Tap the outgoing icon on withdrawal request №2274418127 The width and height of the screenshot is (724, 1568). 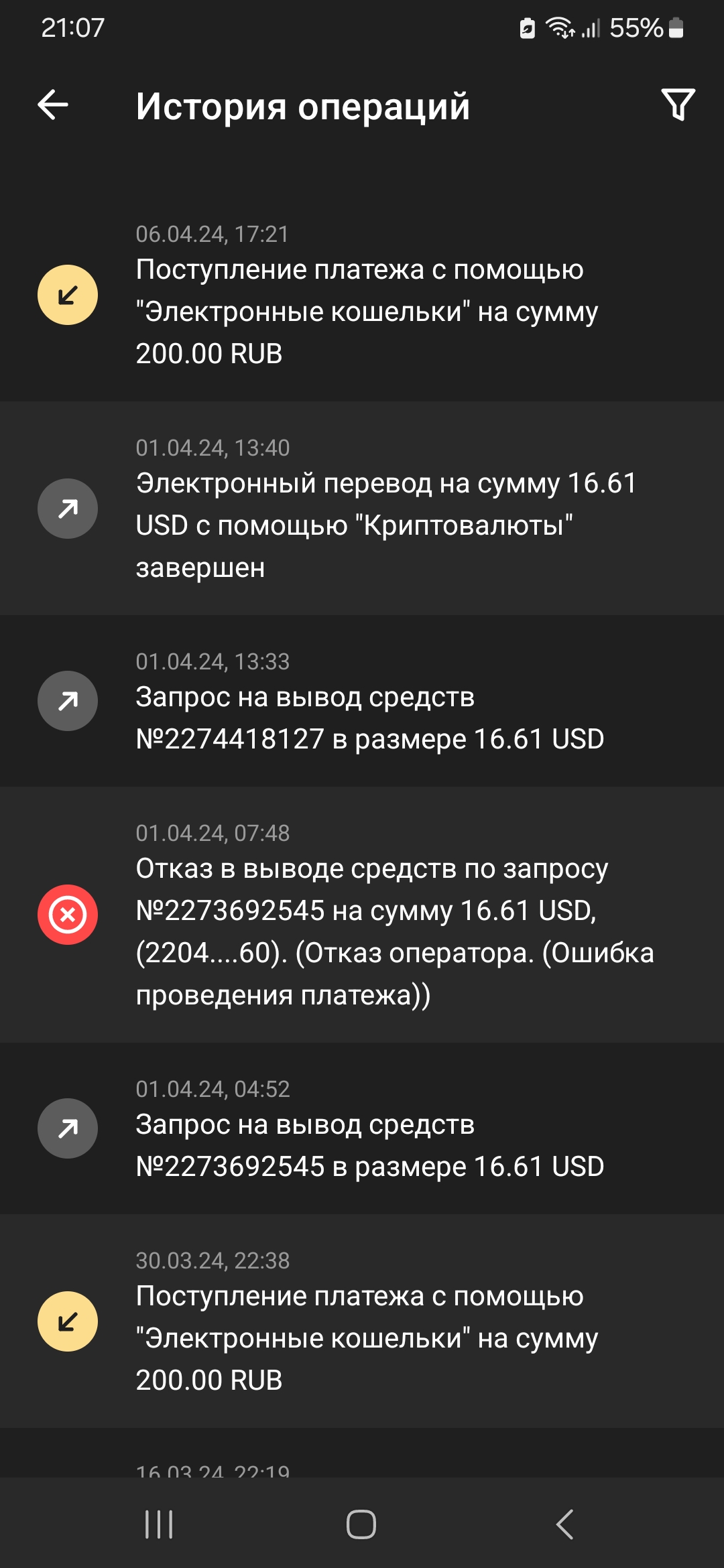(67, 700)
